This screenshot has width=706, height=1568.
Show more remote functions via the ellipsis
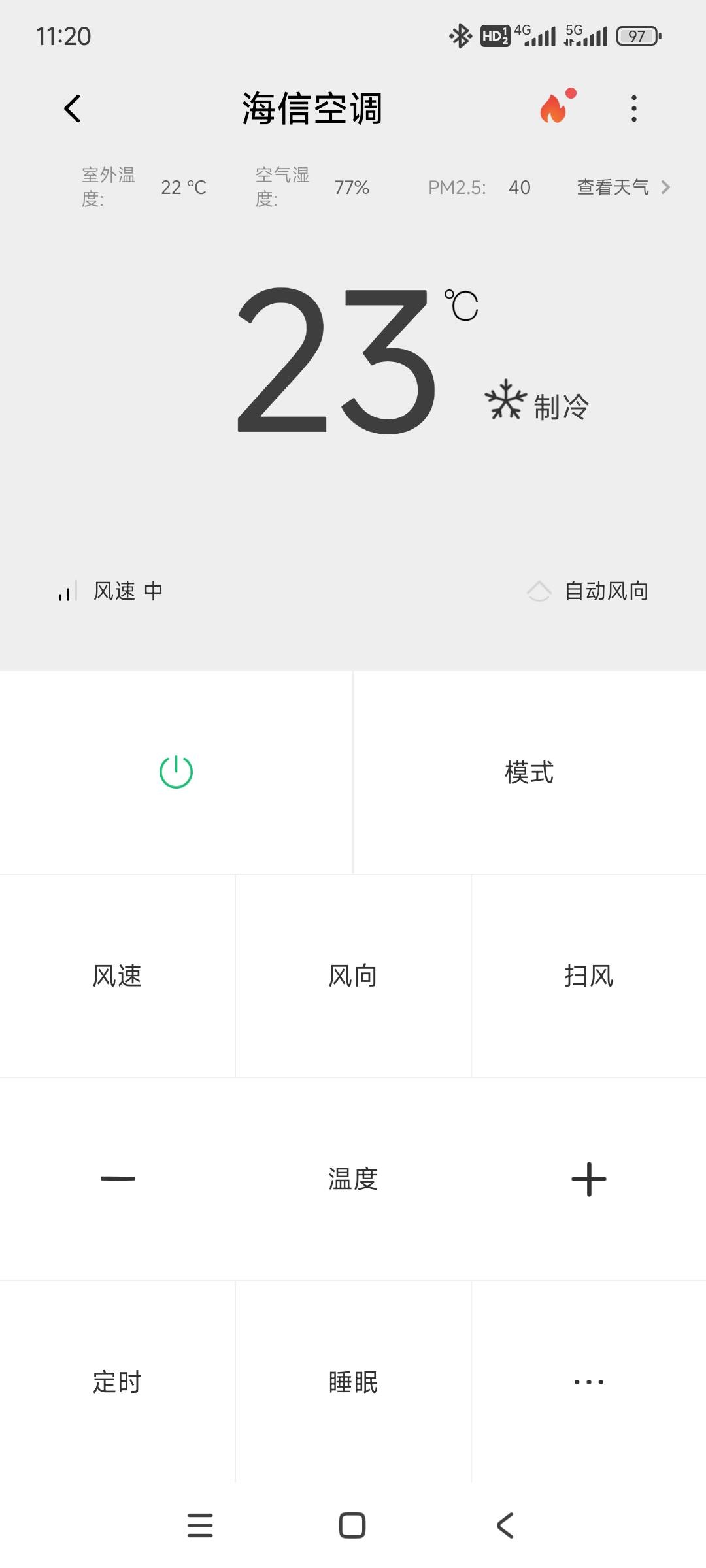pos(588,1382)
